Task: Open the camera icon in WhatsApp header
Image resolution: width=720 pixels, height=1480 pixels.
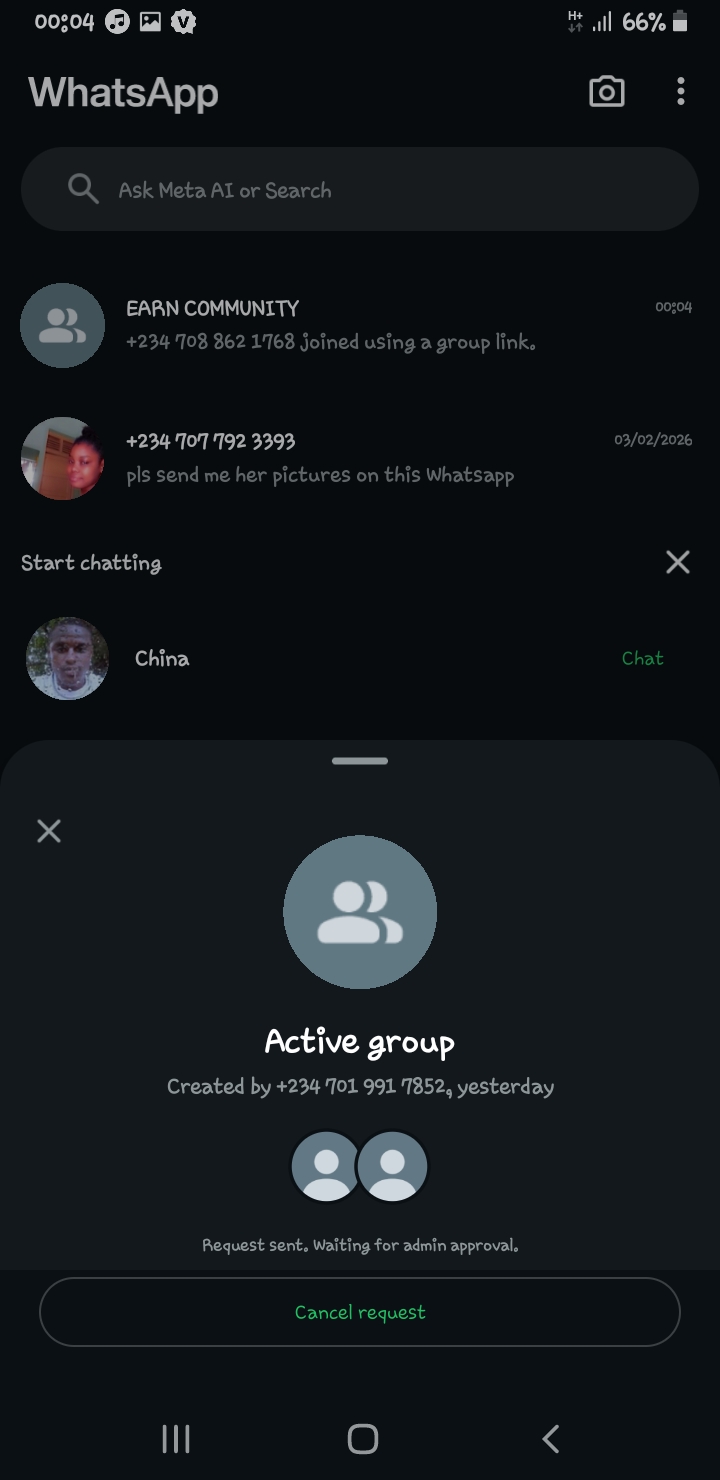Action: tap(606, 92)
